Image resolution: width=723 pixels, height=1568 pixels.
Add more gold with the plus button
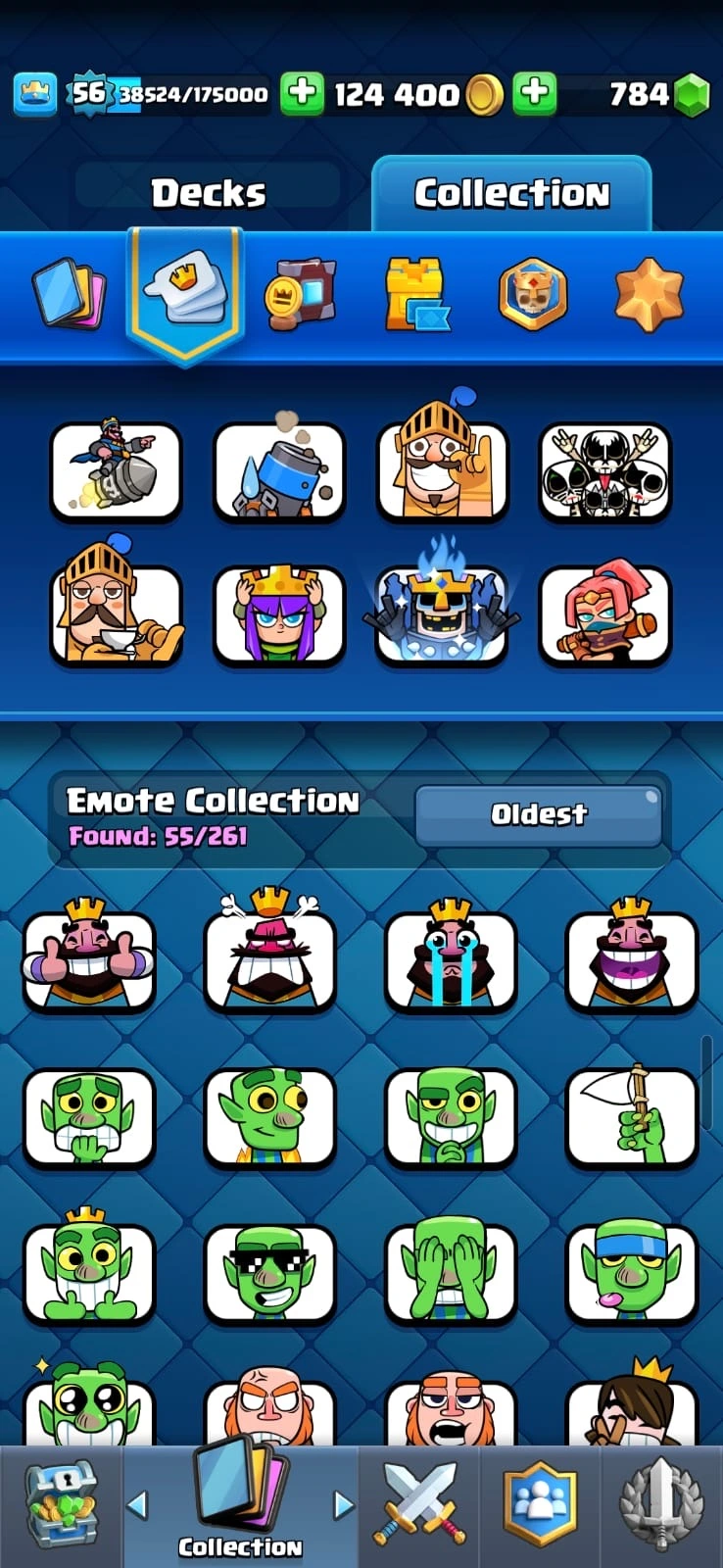pyautogui.click(x=303, y=93)
